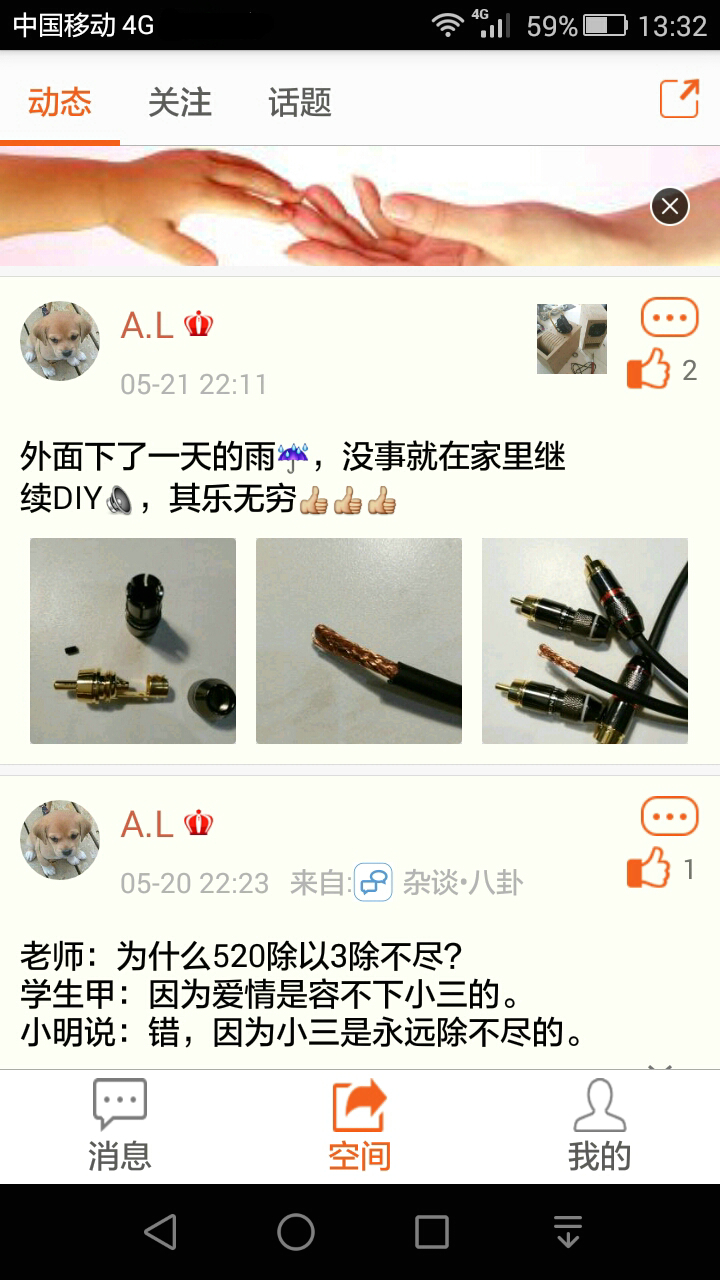Select the 动态 tab
720x1280 pixels.
pos(60,102)
